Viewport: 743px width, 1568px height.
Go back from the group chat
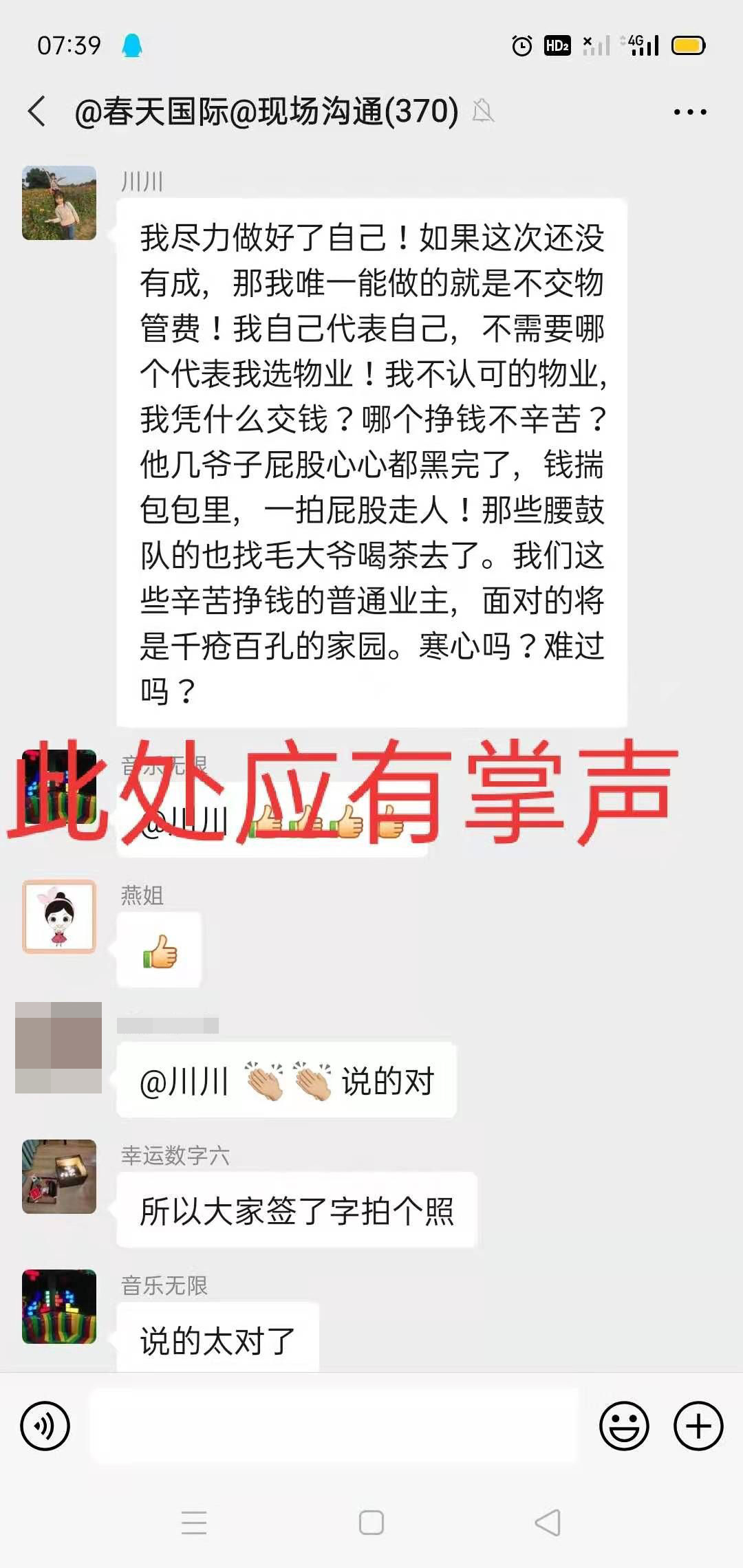38,111
